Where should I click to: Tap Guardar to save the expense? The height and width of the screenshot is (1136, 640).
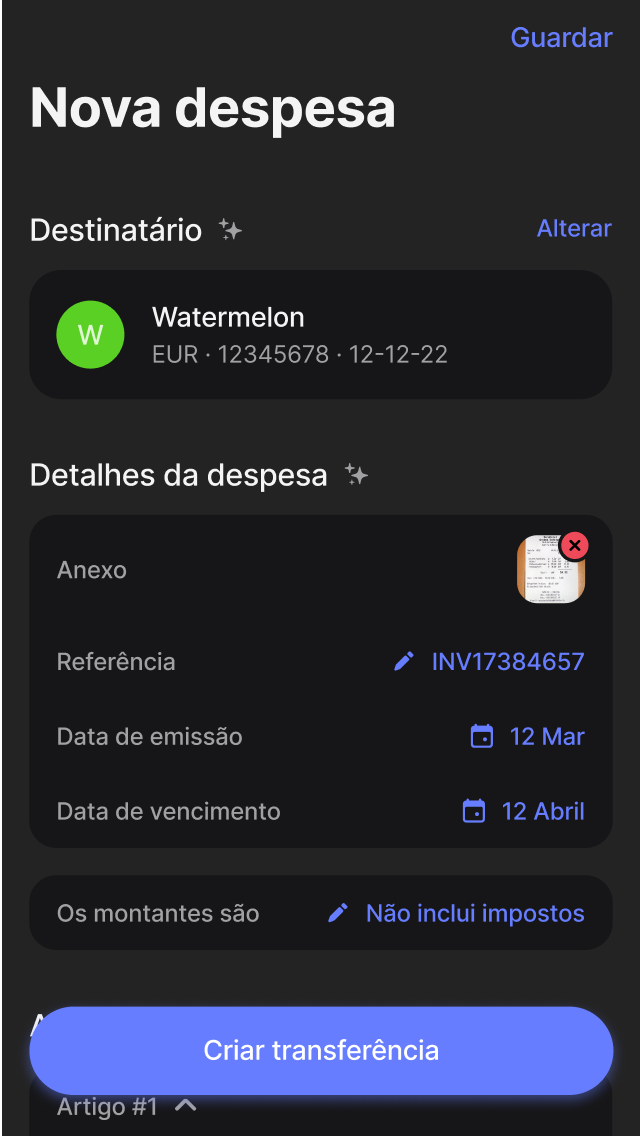[x=561, y=38]
